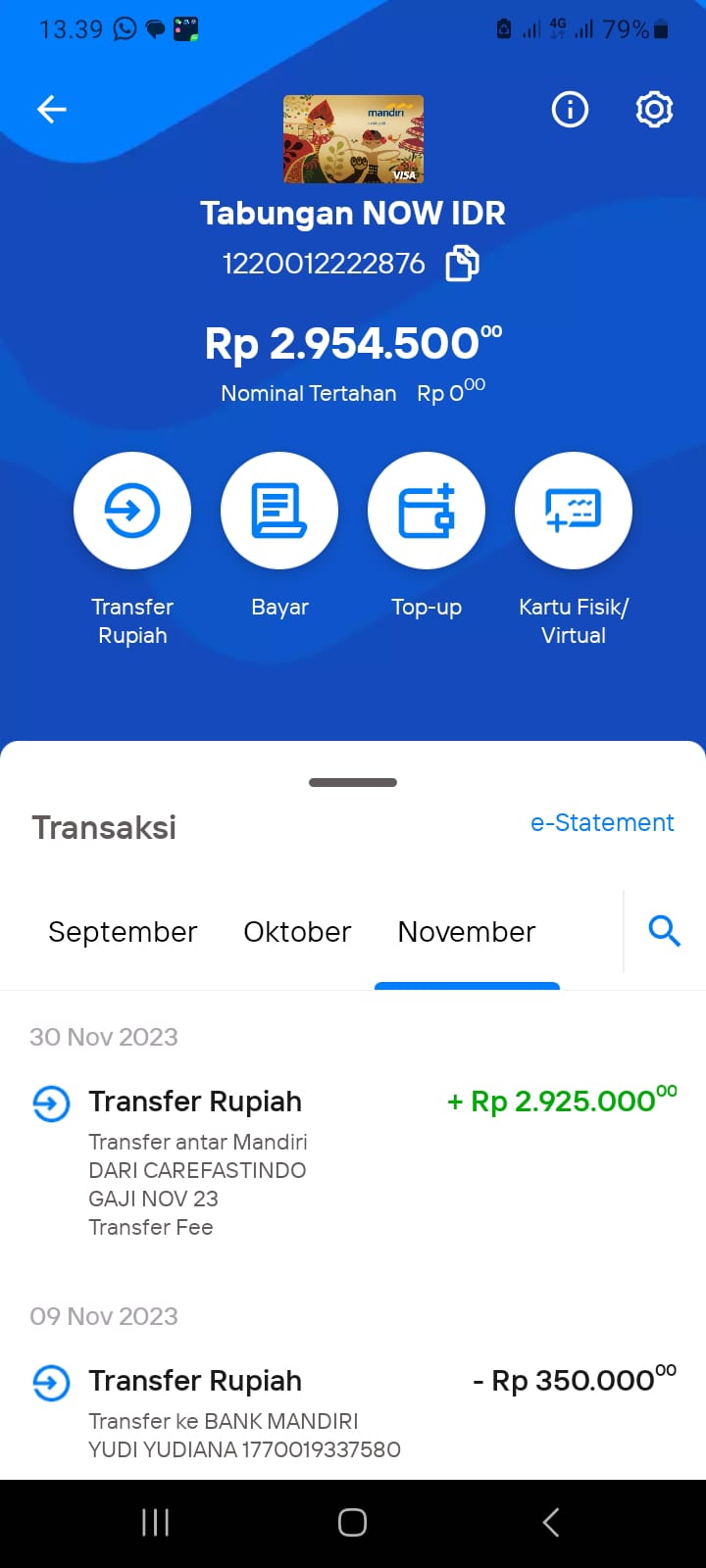This screenshot has height=1568, width=706.
Task: Tap the Transfer Rupiah shortcut button
Action: [x=132, y=511]
